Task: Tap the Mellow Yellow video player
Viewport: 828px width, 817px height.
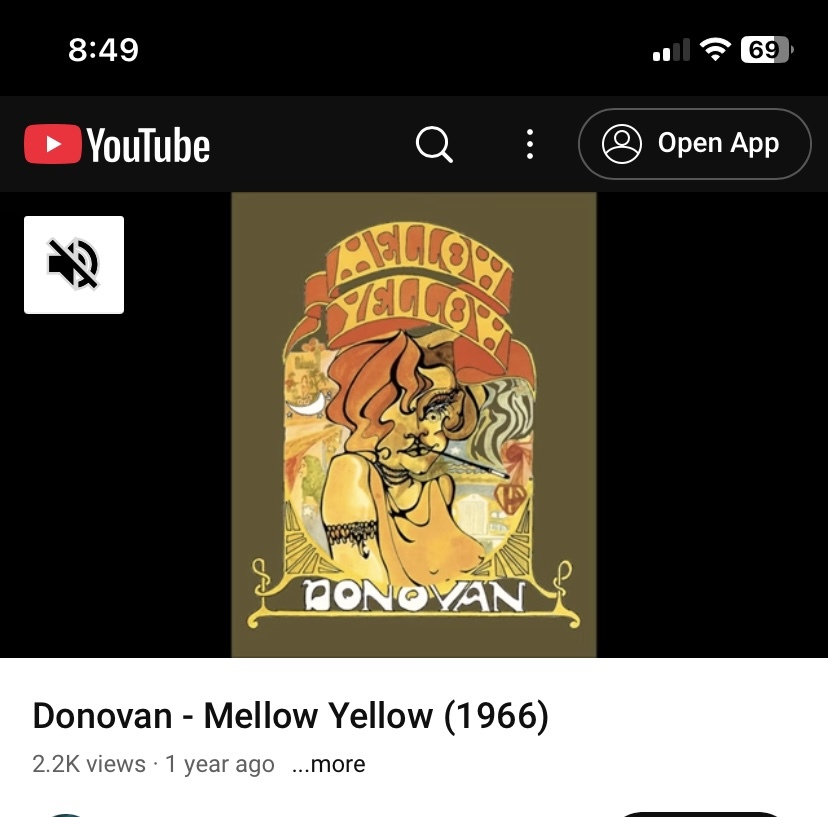Action: [x=414, y=424]
